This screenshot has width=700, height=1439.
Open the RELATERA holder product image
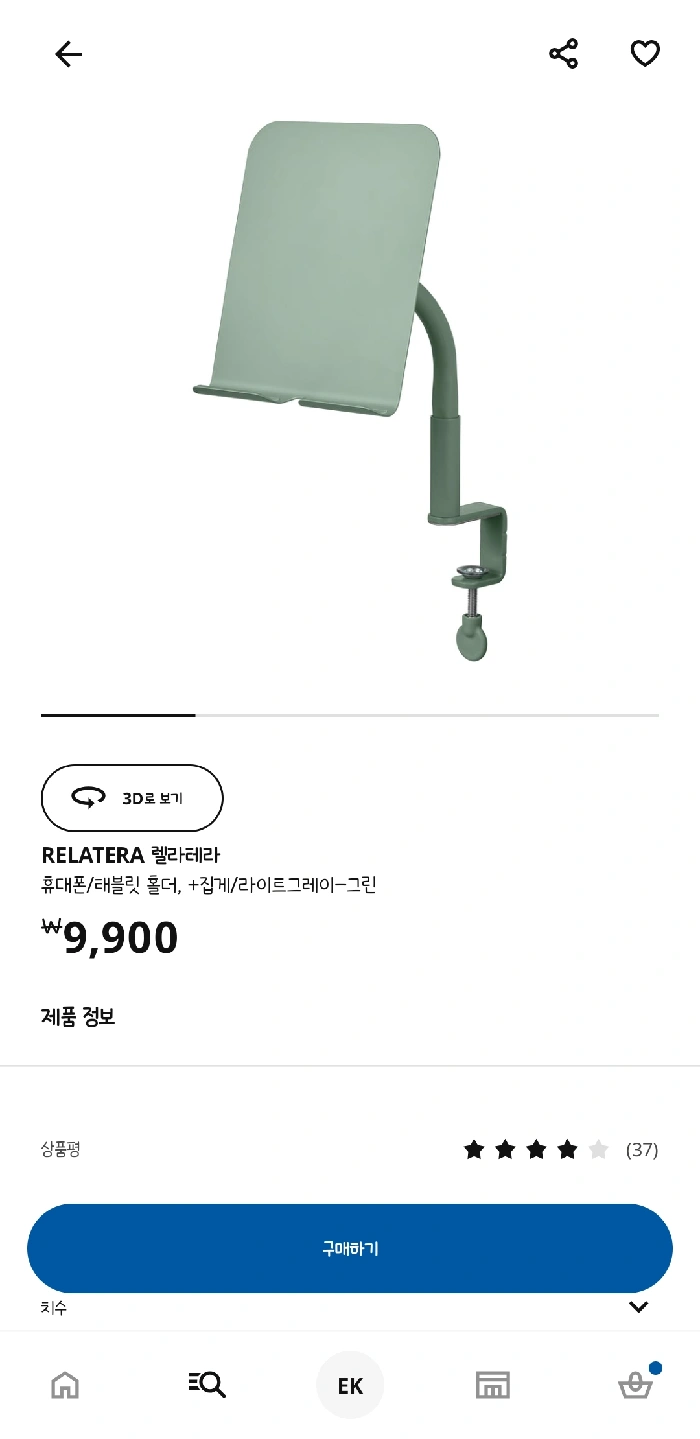[x=350, y=390]
